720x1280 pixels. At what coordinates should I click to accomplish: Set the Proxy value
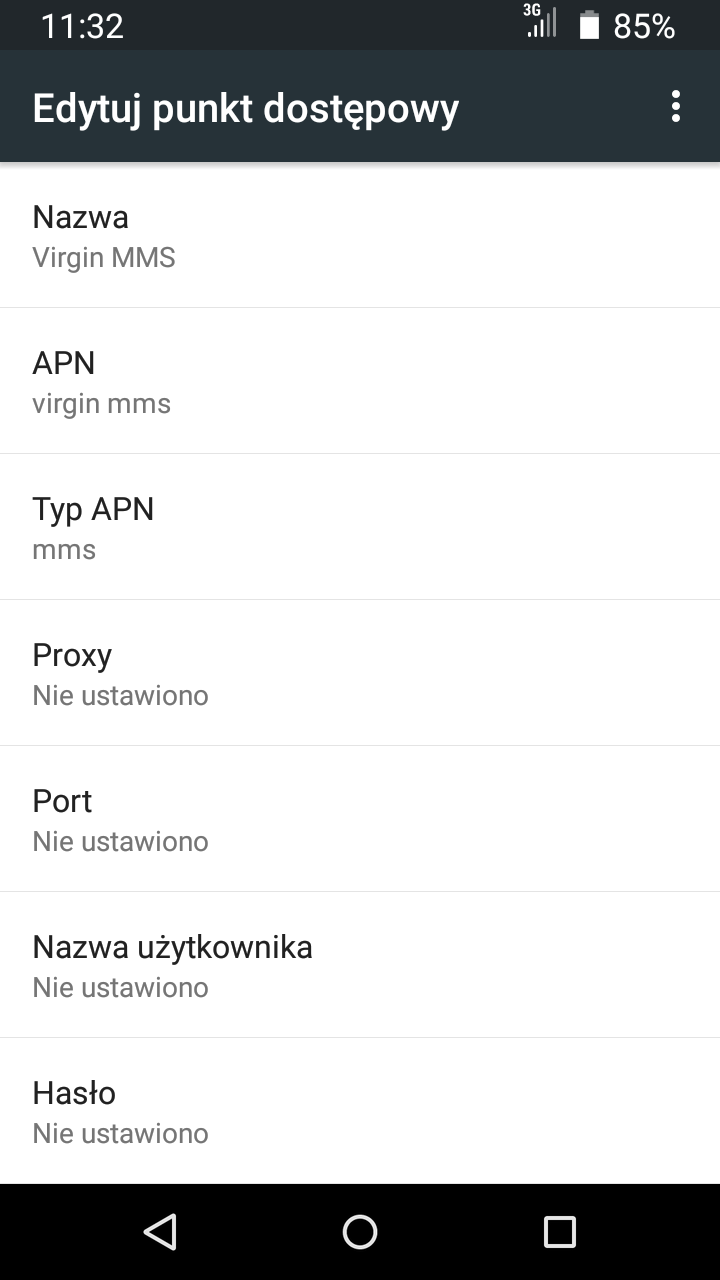tap(360, 674)
